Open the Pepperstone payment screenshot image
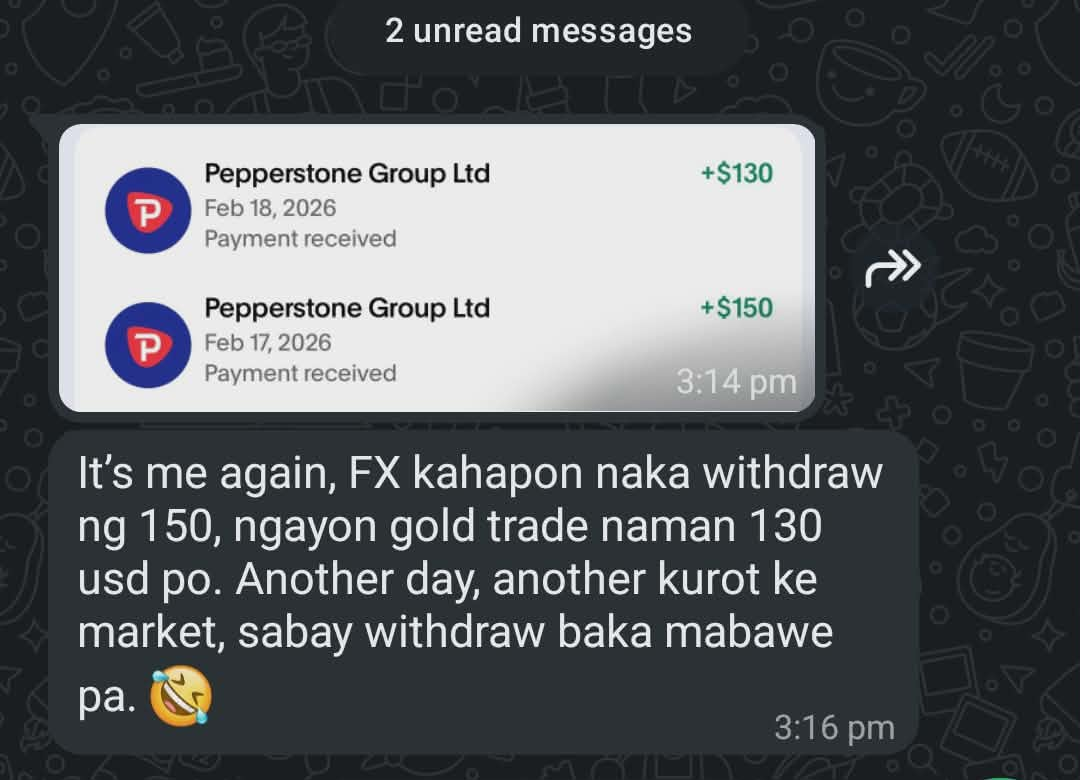This screenshot has height=780, width=1080. tap(437, 268)
